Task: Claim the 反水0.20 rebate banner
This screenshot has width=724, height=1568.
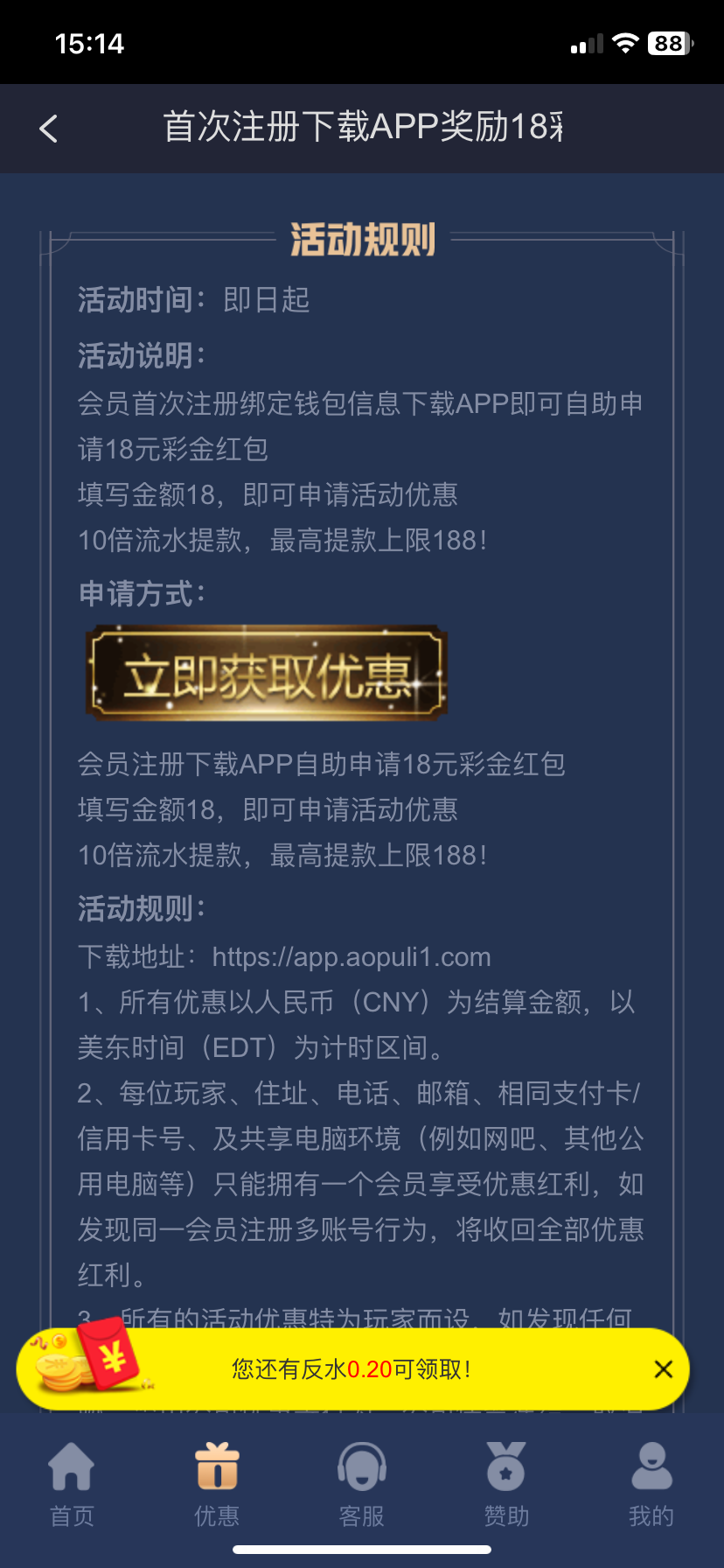Action: pos(350,1369)
